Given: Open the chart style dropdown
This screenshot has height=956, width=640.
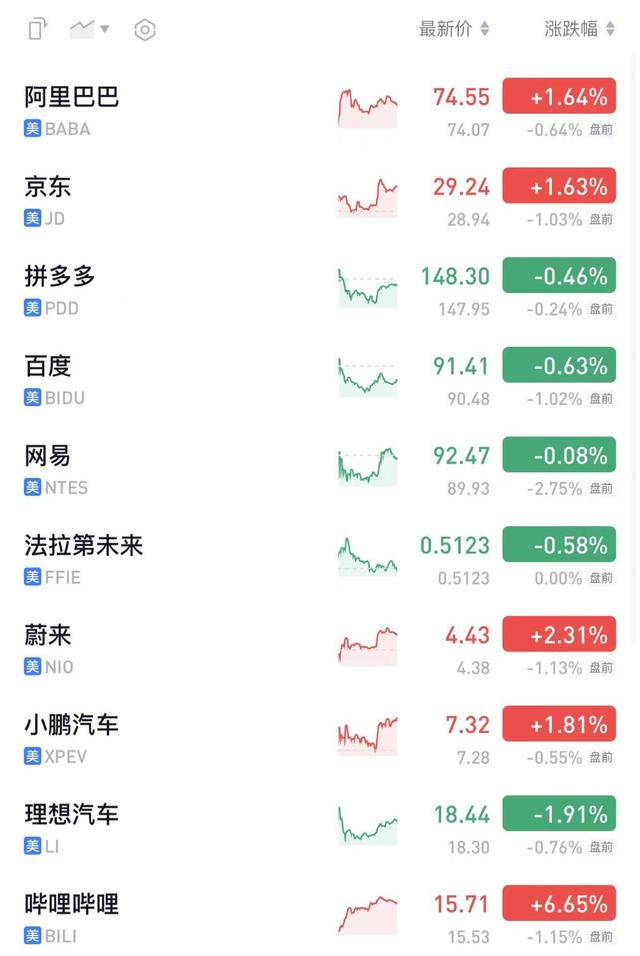Looking at the screenshot, I should [89, 29].
